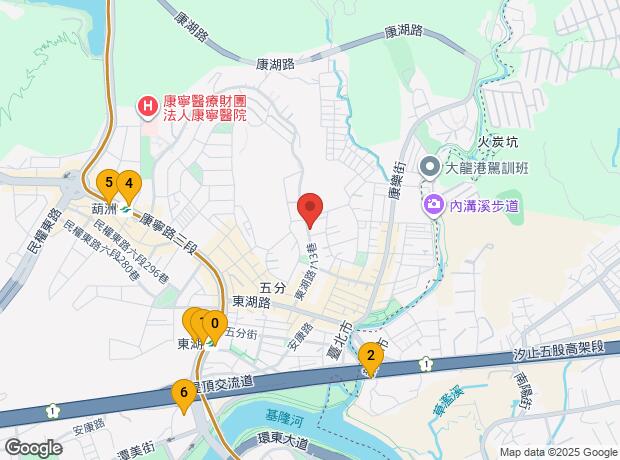Tap the orange marker numbered 2
This screenshot has width=620, height=460.
pyautogui.click(x=371, y=355)
